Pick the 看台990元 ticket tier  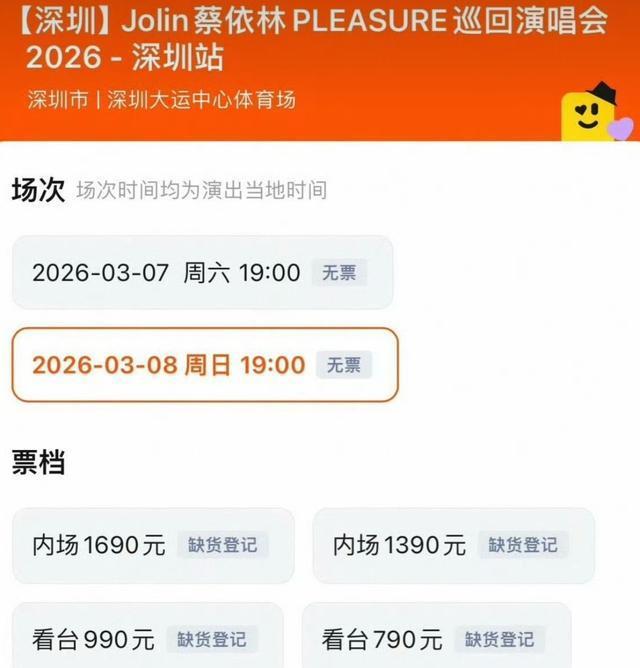[x=148, y=637]
